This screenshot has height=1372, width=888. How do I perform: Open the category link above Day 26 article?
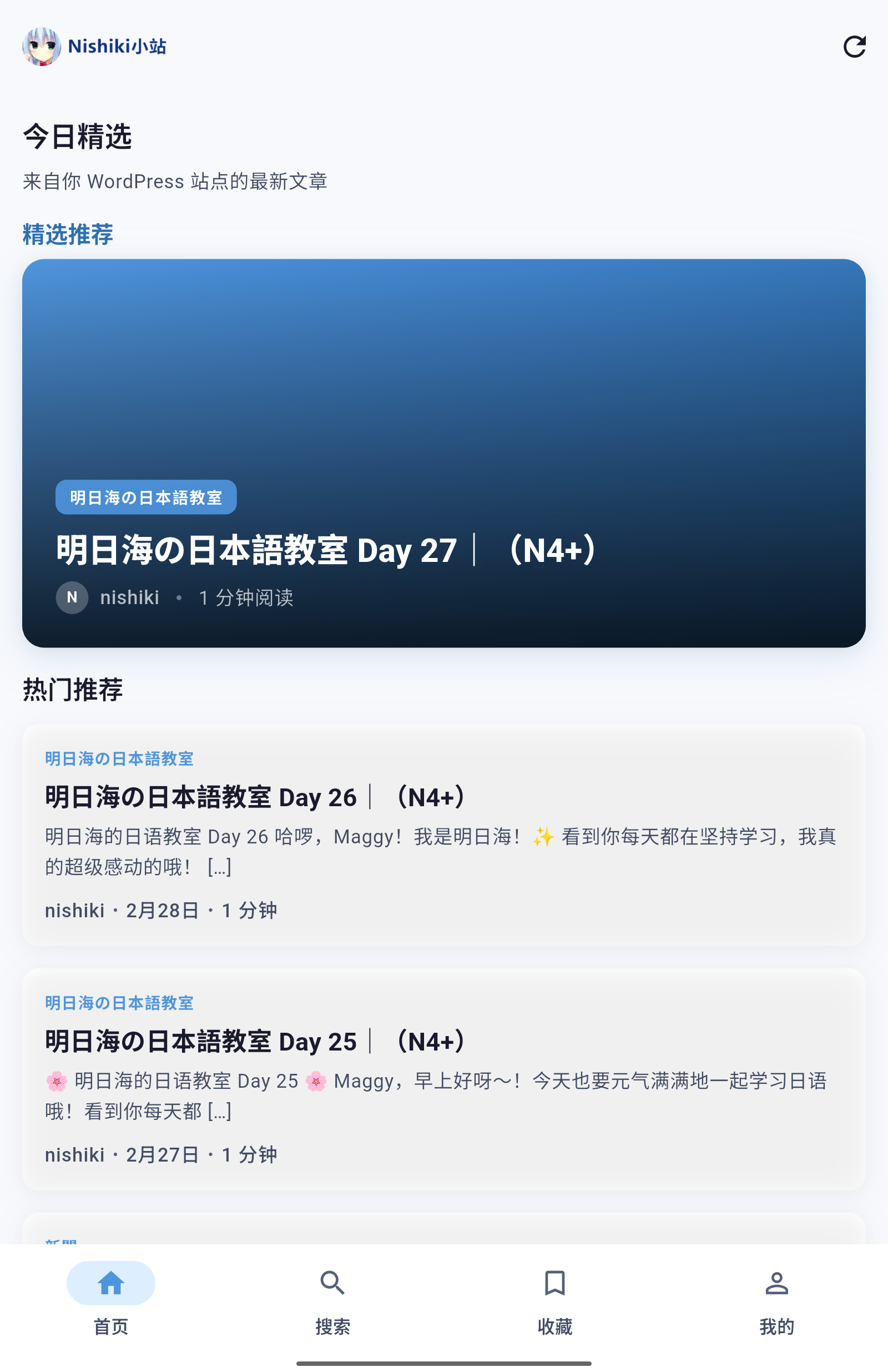tap(119, 758)
